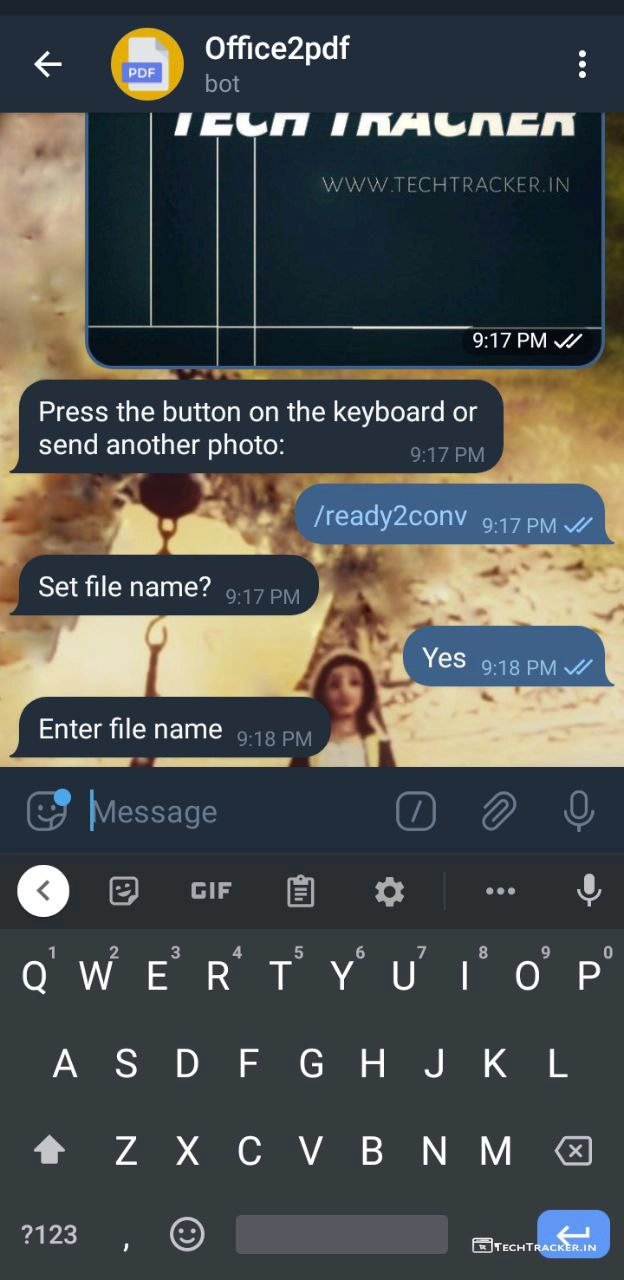Image resolution: width=624 pixels, height=1280 pixels.
Task: Switch the keyboard to ?123 symbols
Action: pos(49,1234)
